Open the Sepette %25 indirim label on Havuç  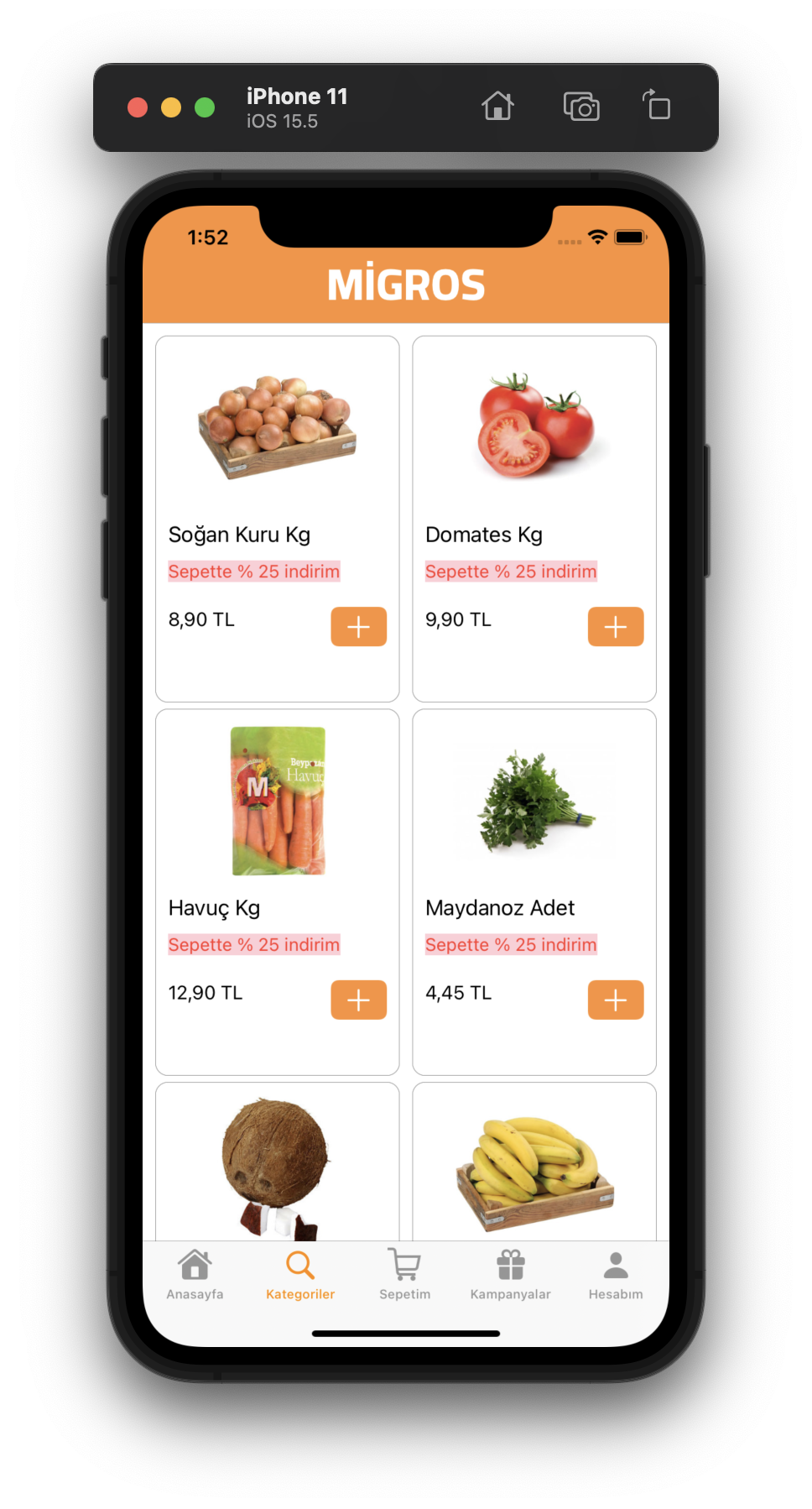point(254,944)
